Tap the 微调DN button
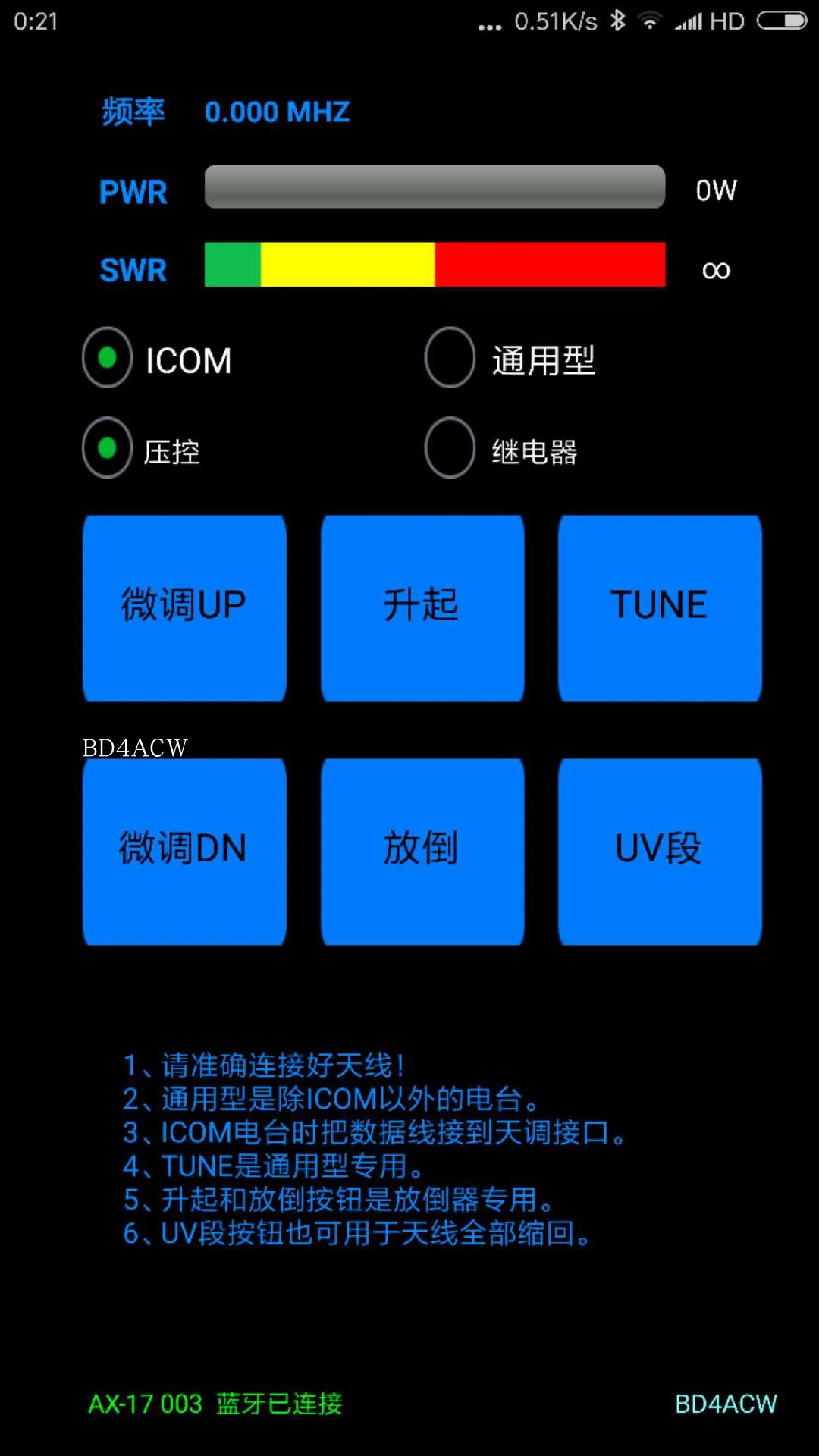The width and height of the screenshot is (819, 1456). tap(184, 852)
